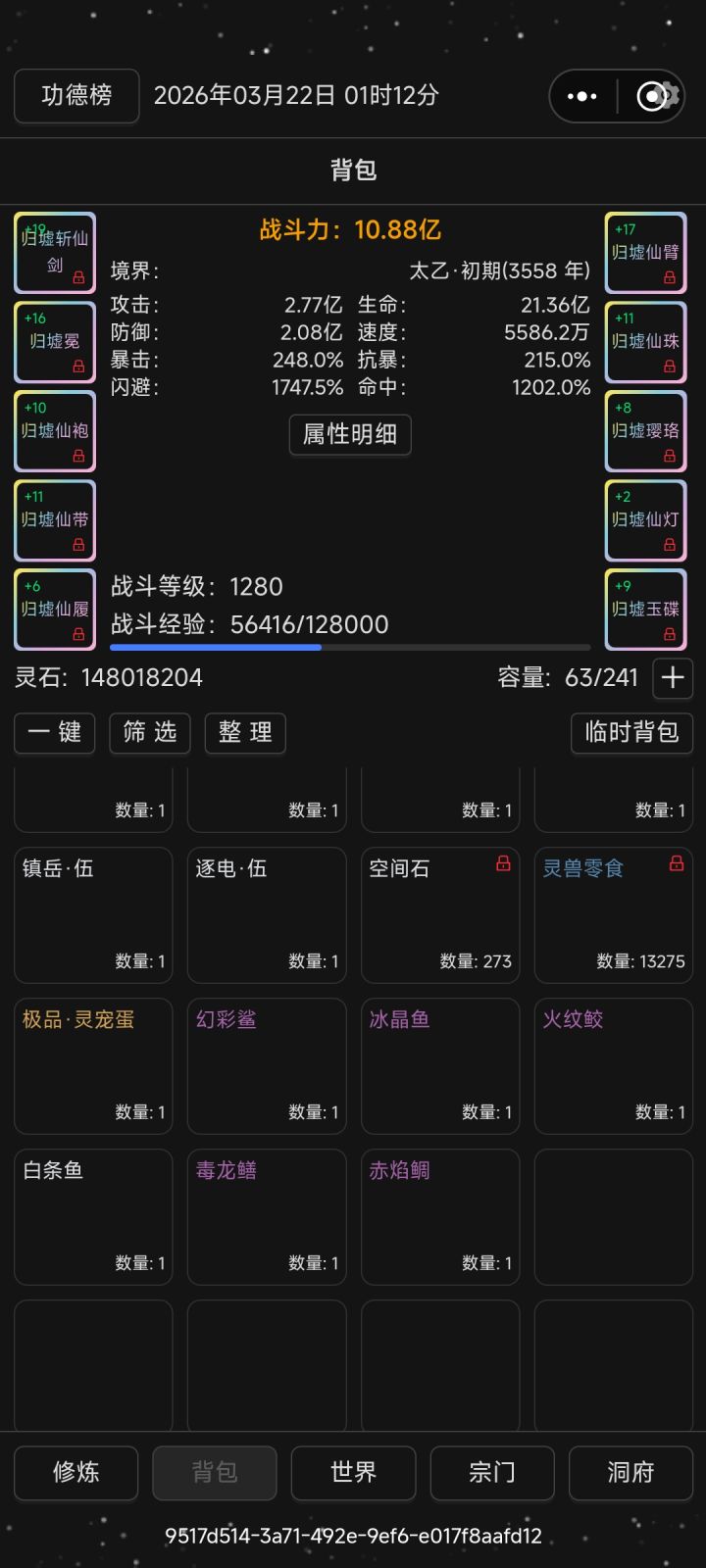706x1568 pixels.
Task: Click the 归墟仙灯 lamp equipment slot
Action: point(645,520)
